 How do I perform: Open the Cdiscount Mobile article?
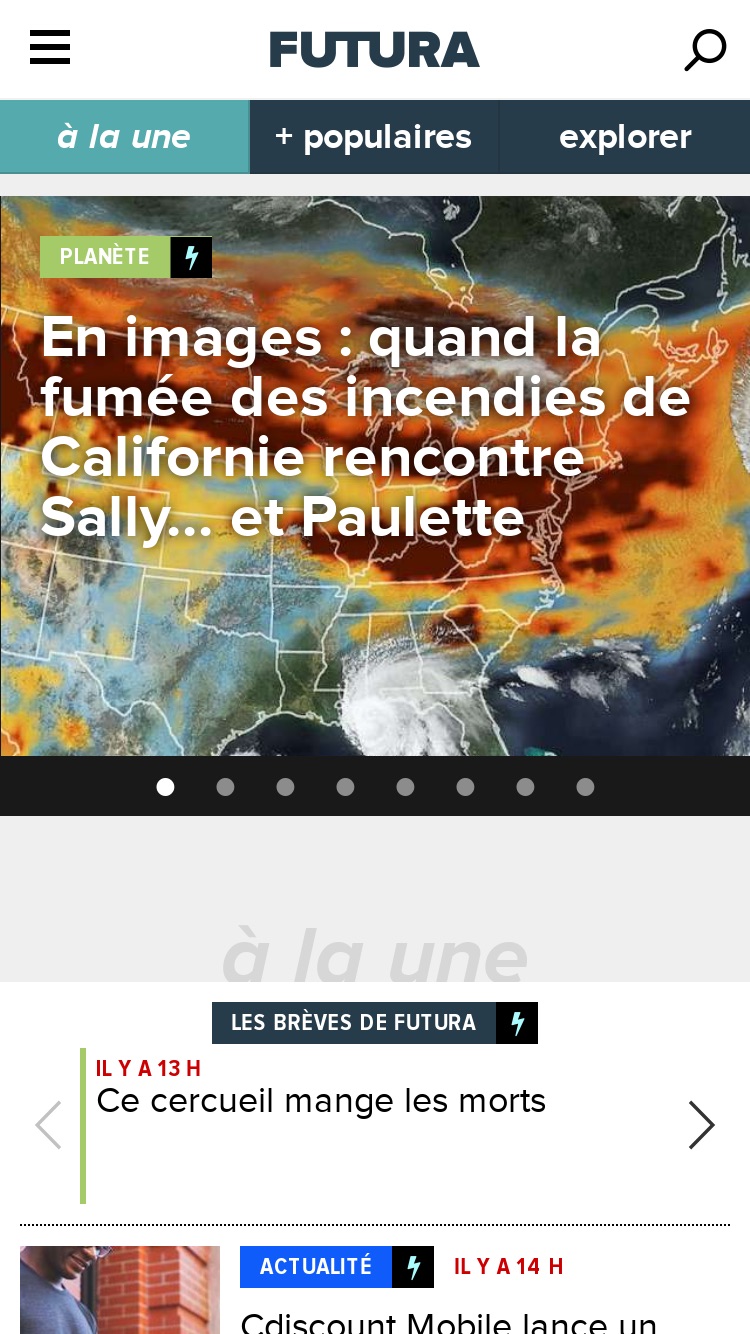[x=449, y=1320]
